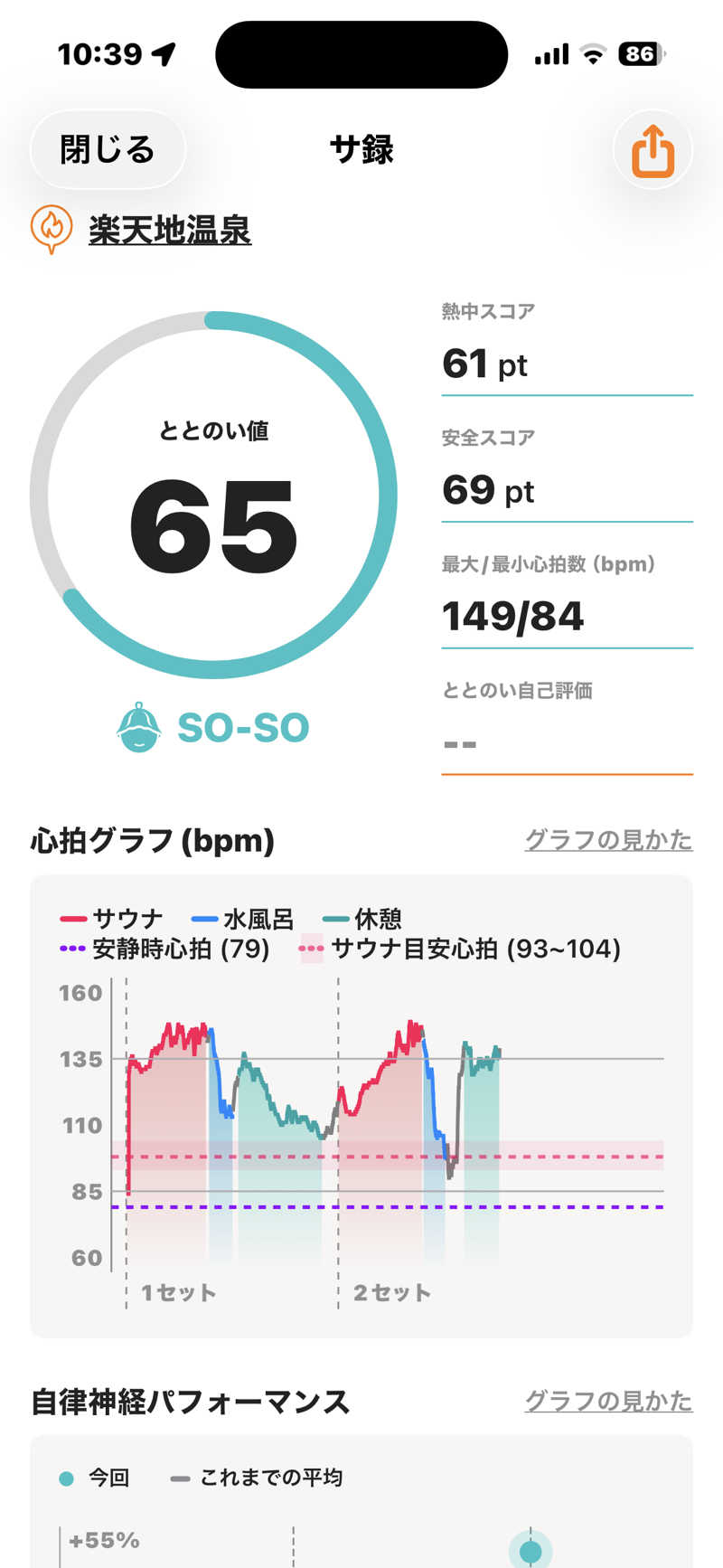Image resolution: width=723 pixels, height=1568 pixels.
Task: Open グラフの見かた beside 自律神経パフォーマンス
Action: click(x=608, y=1401)
